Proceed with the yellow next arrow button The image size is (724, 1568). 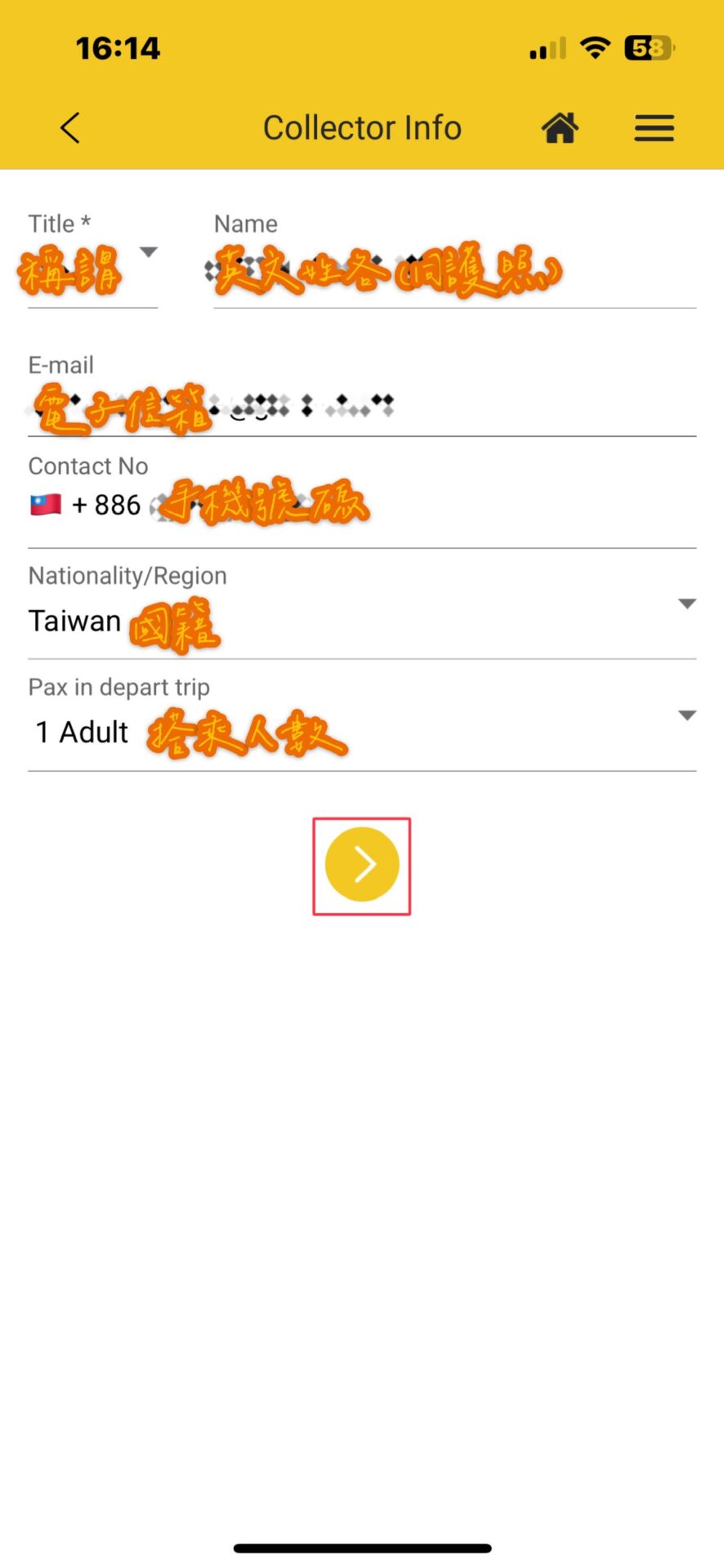coord(362,865)
